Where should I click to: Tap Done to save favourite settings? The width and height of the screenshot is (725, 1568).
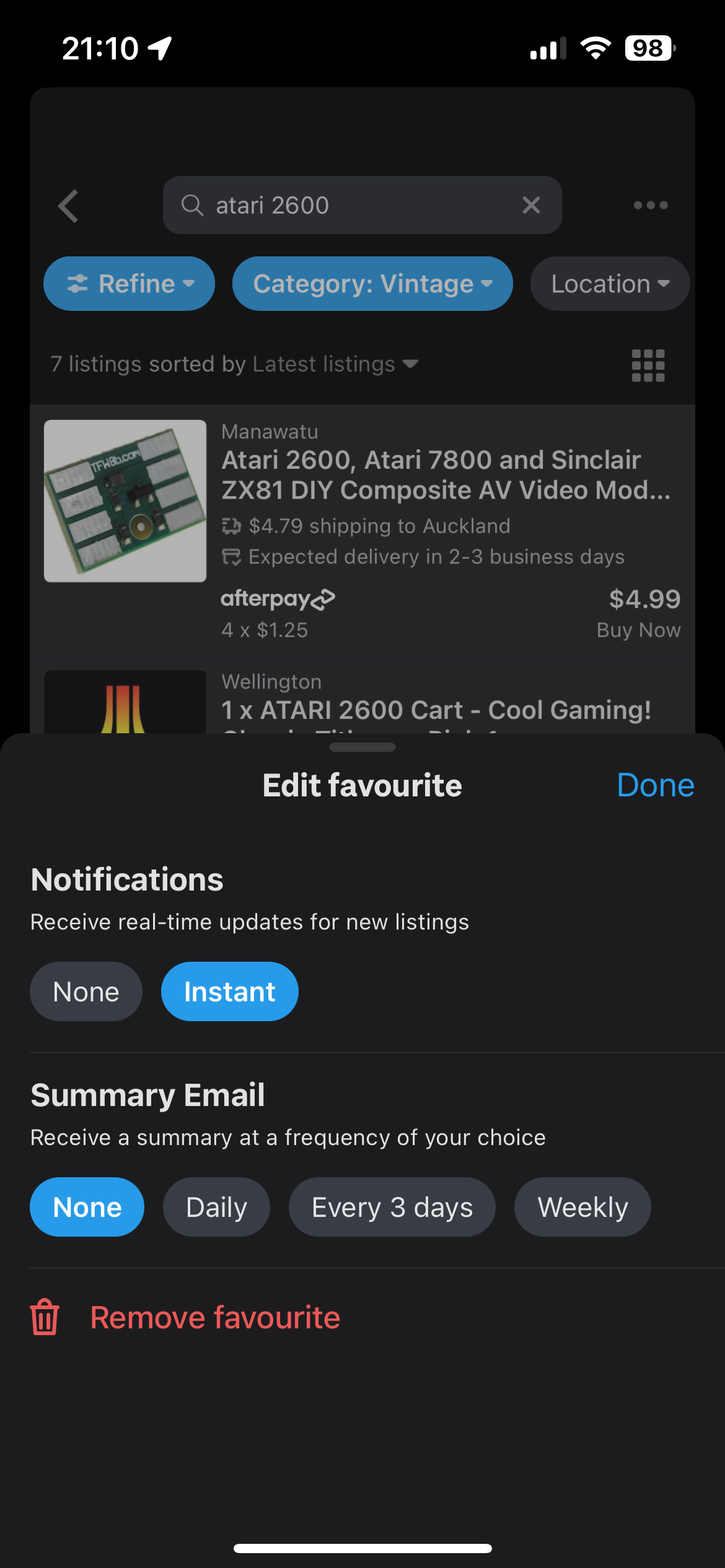tap(655, 785)
